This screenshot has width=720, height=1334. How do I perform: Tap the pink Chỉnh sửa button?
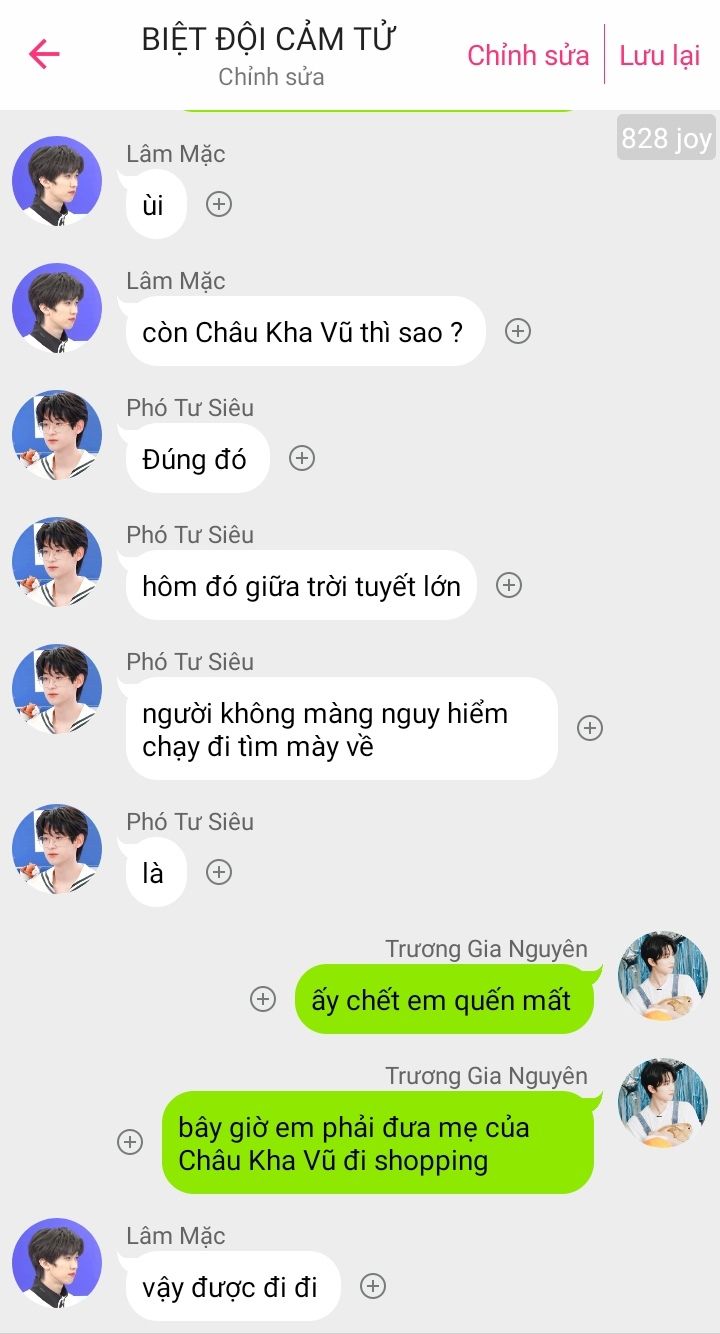[528, 55]
